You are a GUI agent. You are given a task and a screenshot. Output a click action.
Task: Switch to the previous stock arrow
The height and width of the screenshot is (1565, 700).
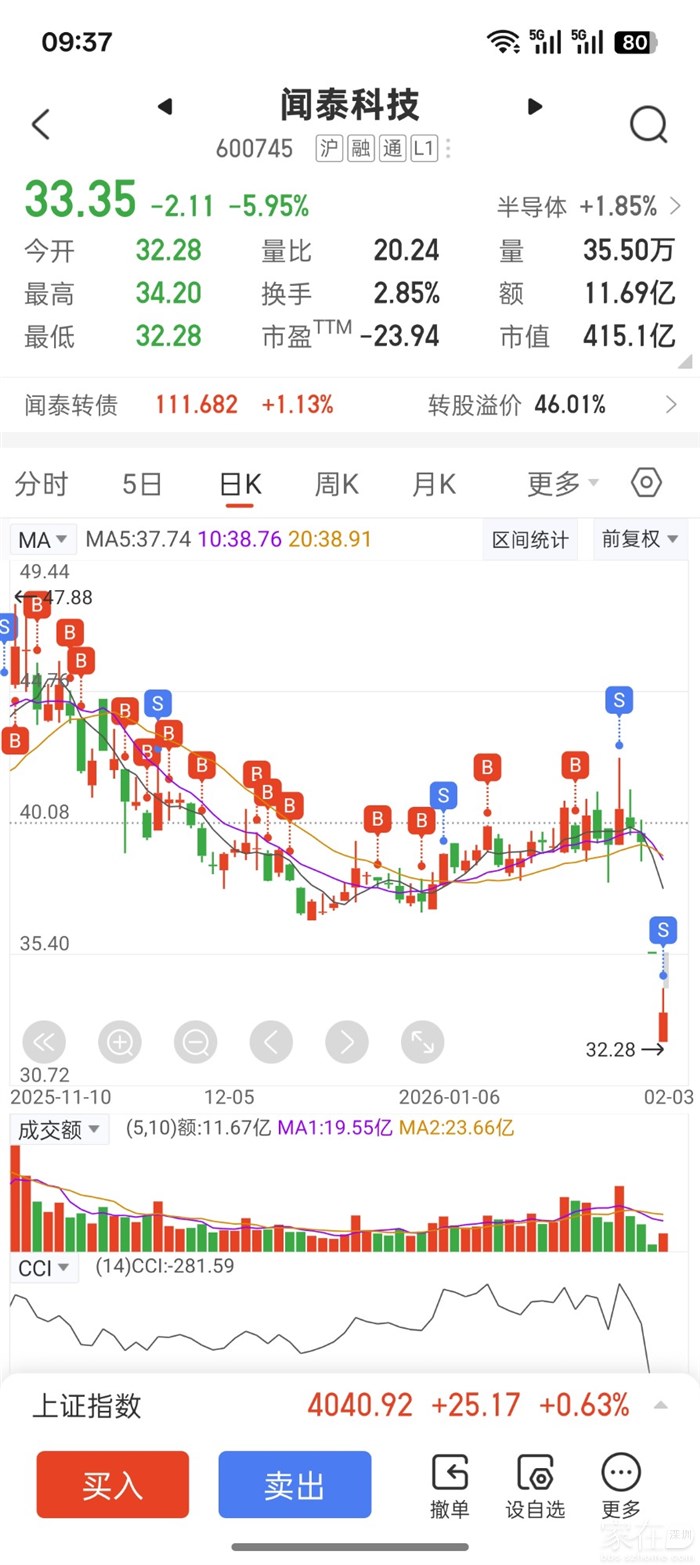[x=165, y=106]
